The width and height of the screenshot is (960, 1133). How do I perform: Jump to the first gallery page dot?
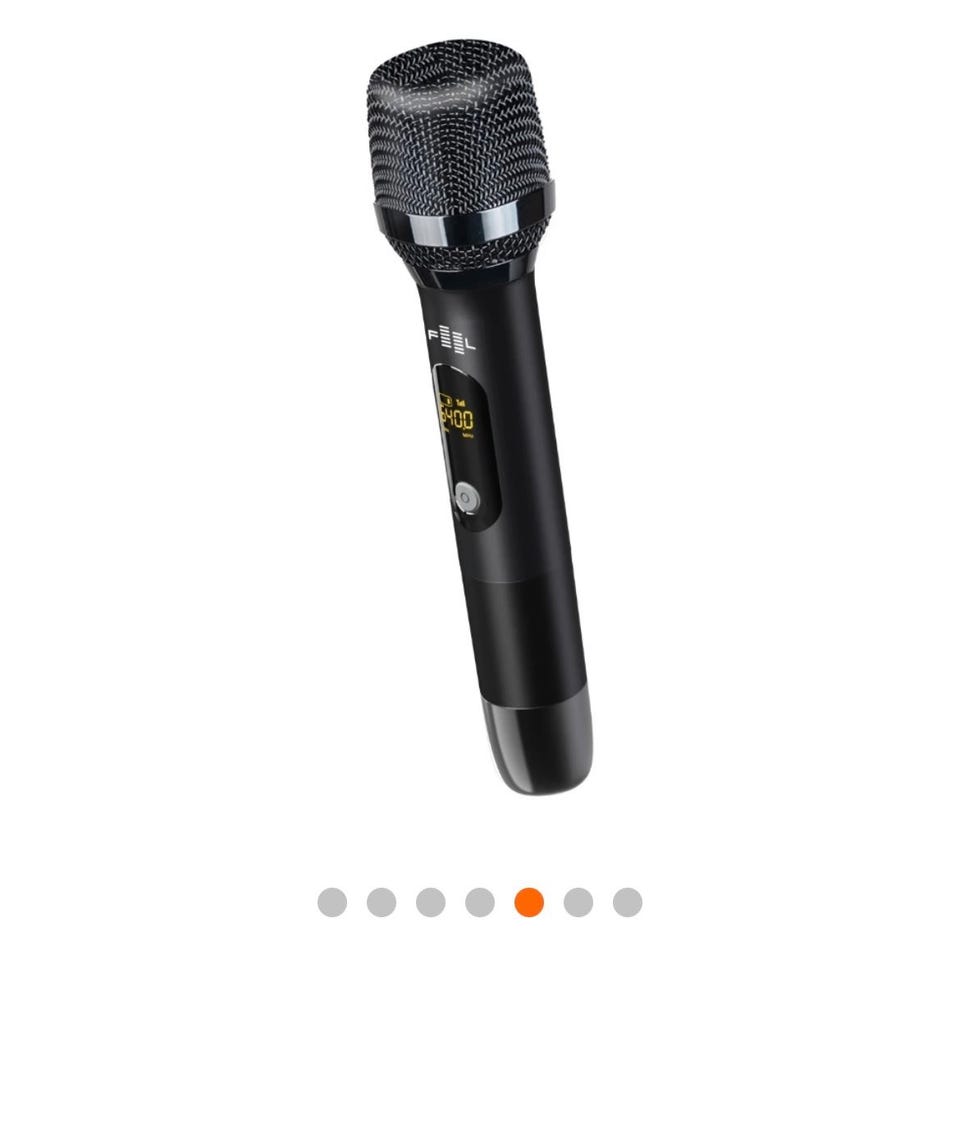pyautogui.click(x=332, y=902)
